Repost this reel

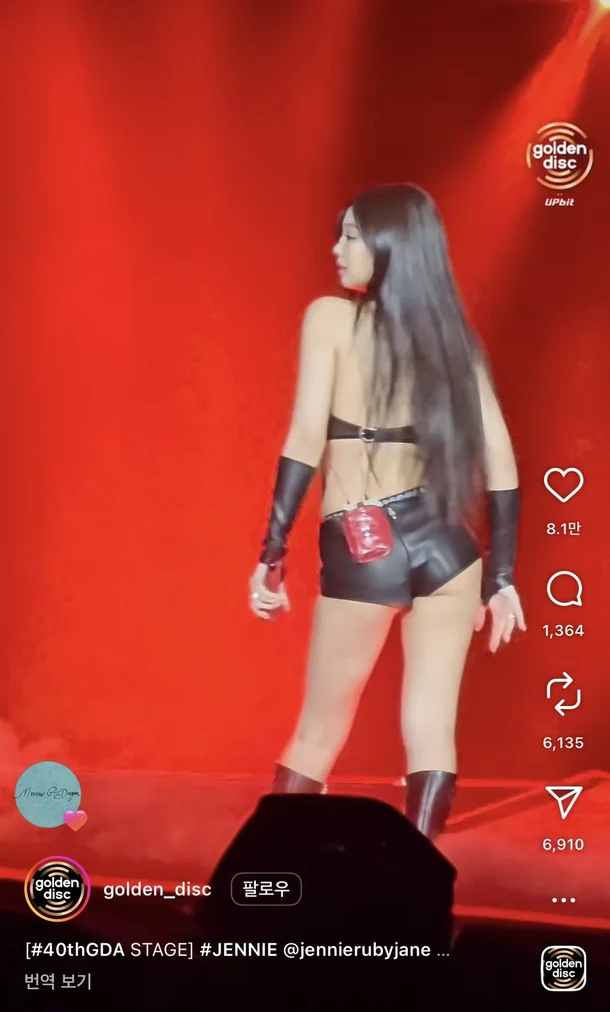[563, 694]
